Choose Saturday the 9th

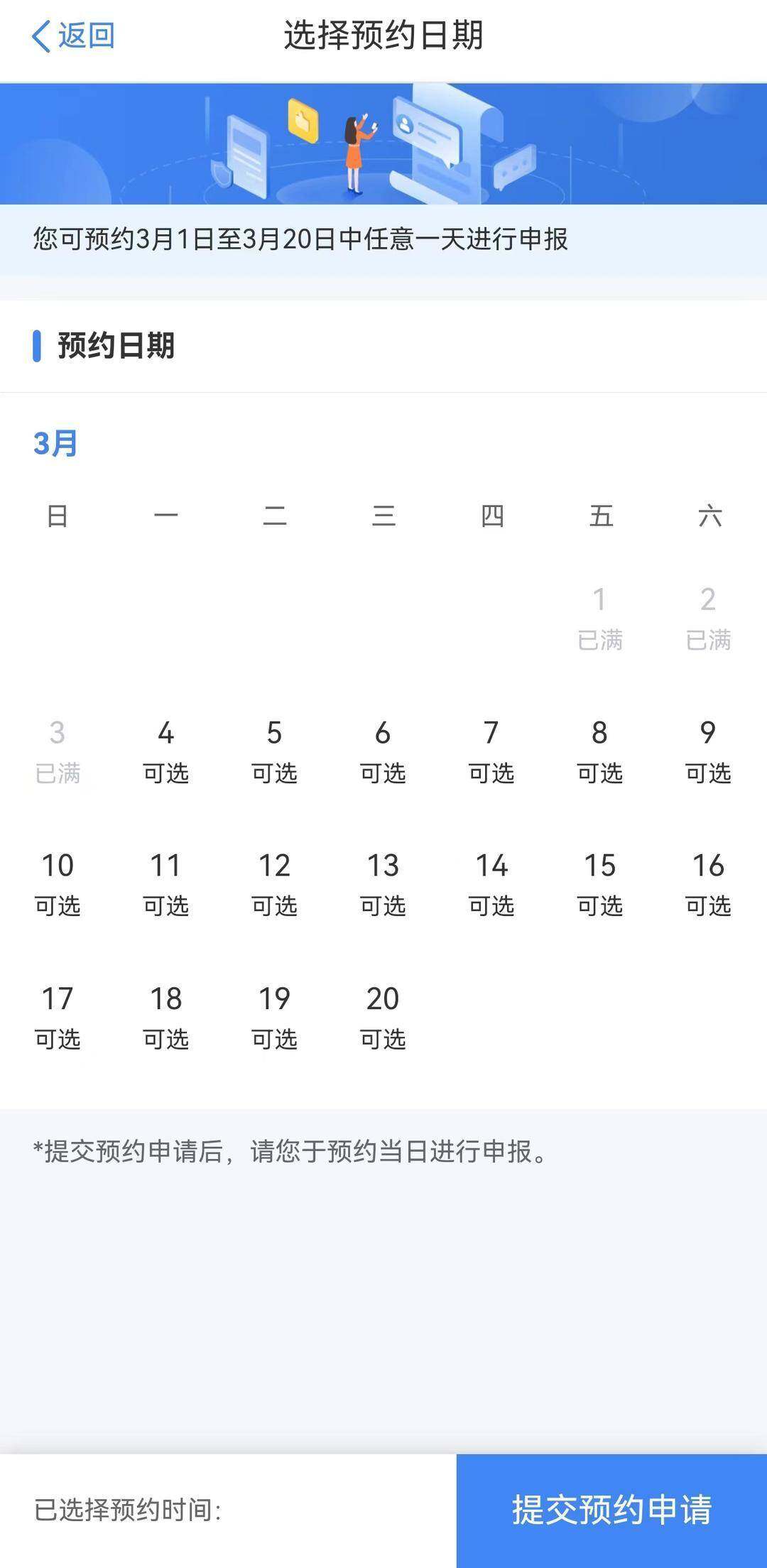pyautogui.click(x=708, y=751)
